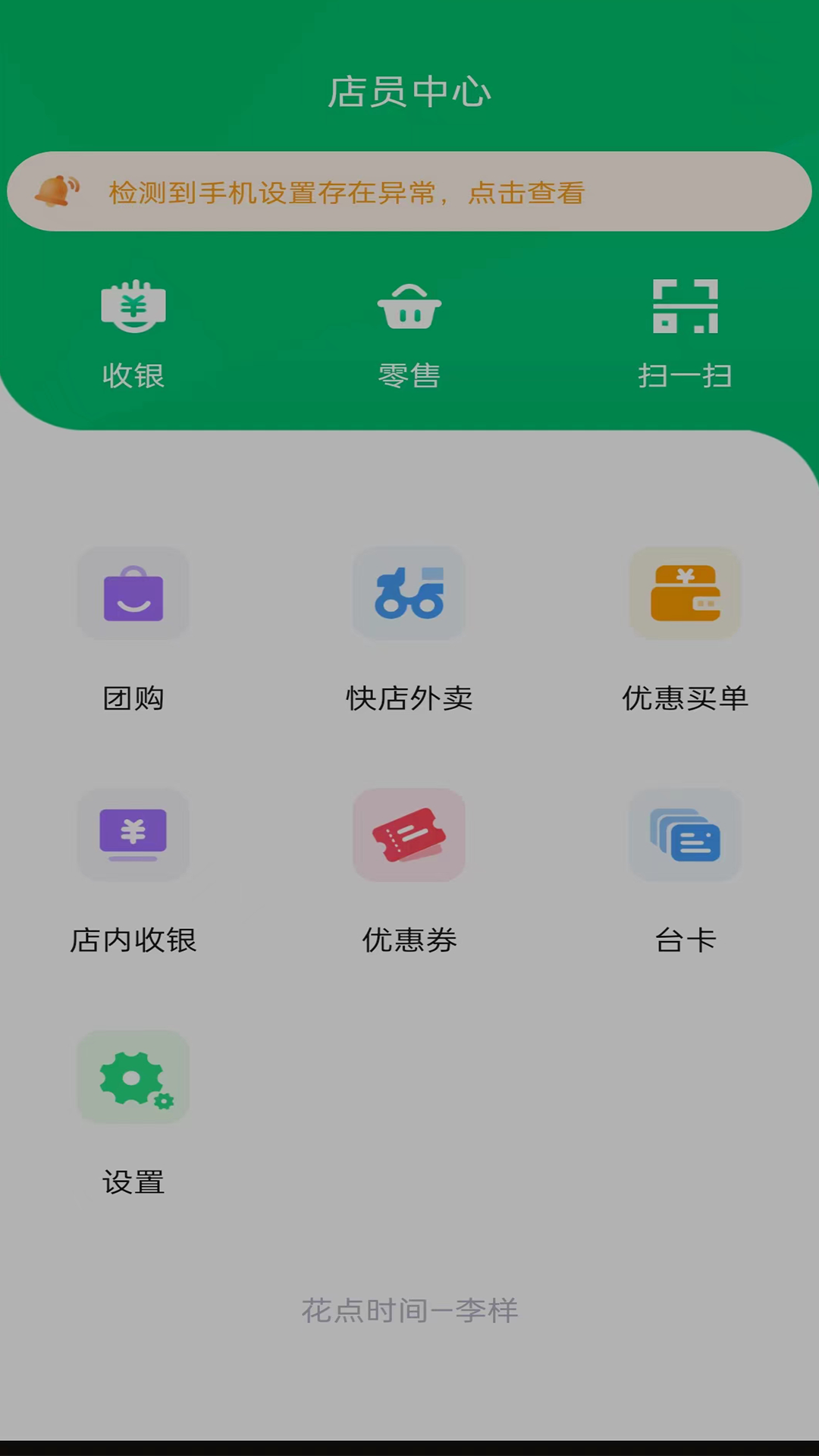Tap the 店员中心 title at top
Image resolution: width=819 pixels, height=1456 pixels.
(x=409, y=91)
